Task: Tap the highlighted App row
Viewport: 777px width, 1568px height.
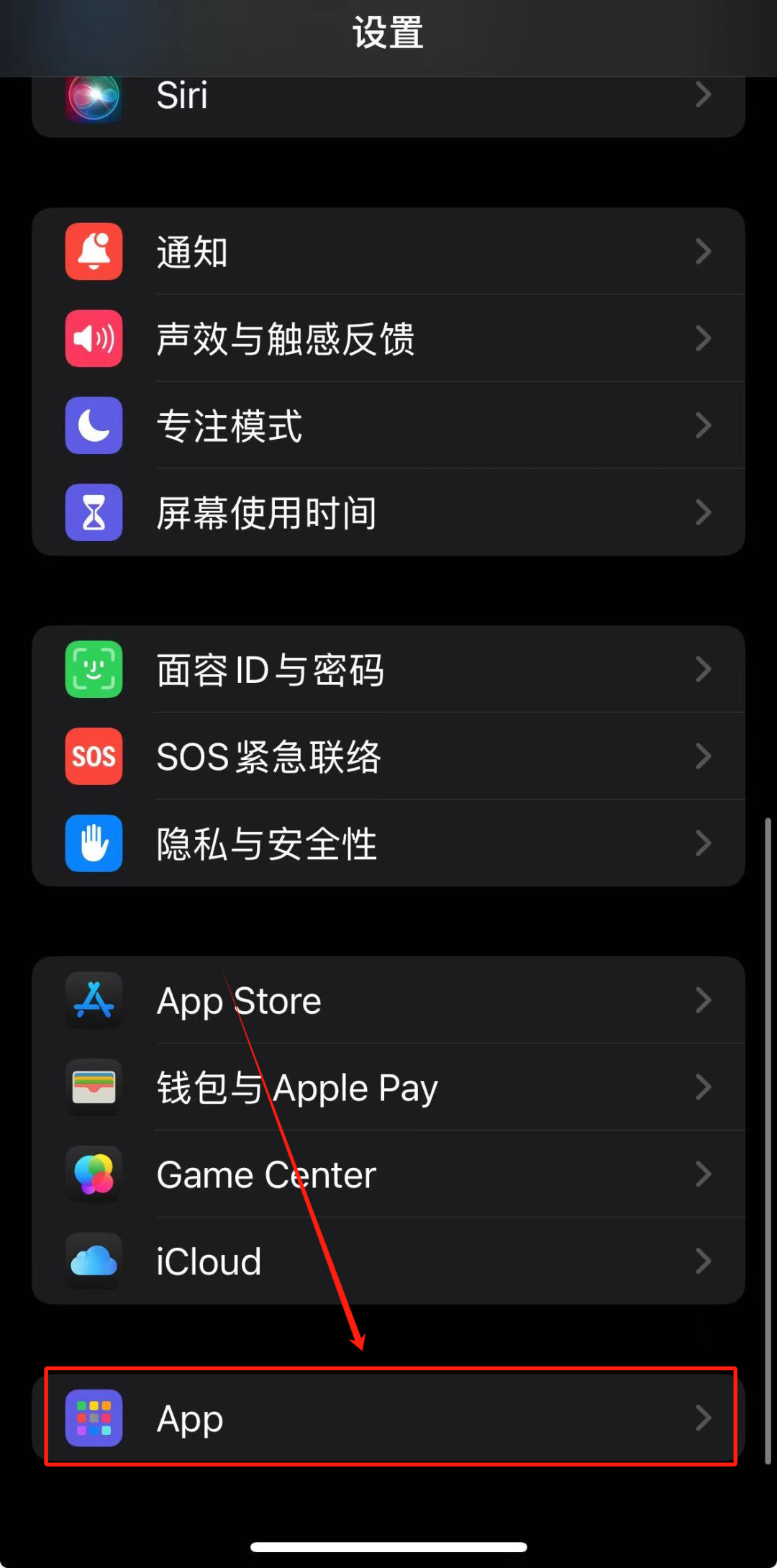Action: 388,1418
